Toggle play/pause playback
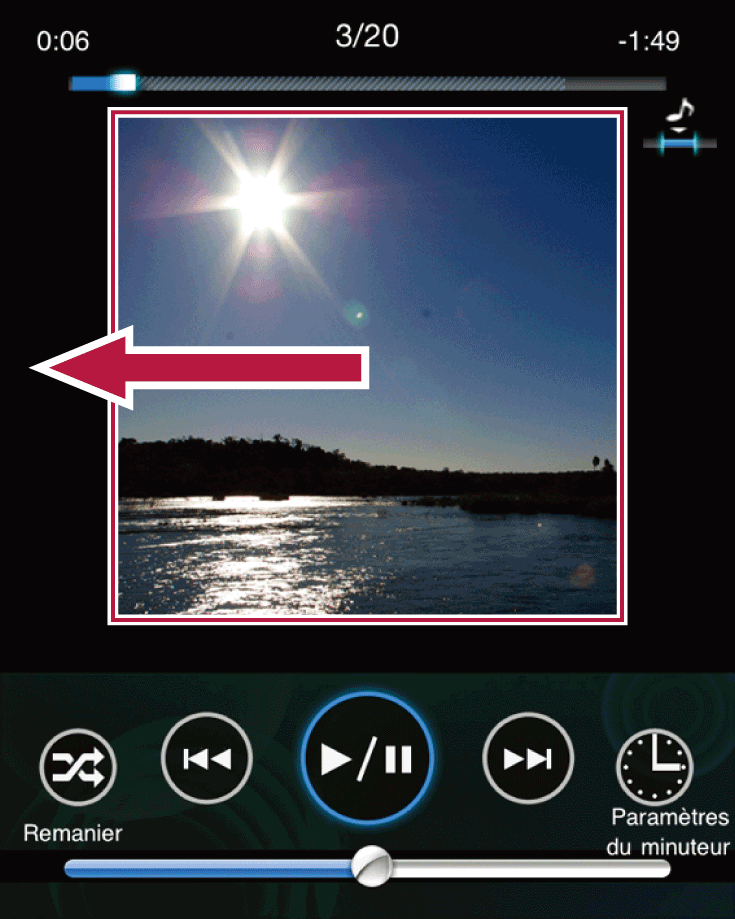735x919 pixels. point(367,758)
